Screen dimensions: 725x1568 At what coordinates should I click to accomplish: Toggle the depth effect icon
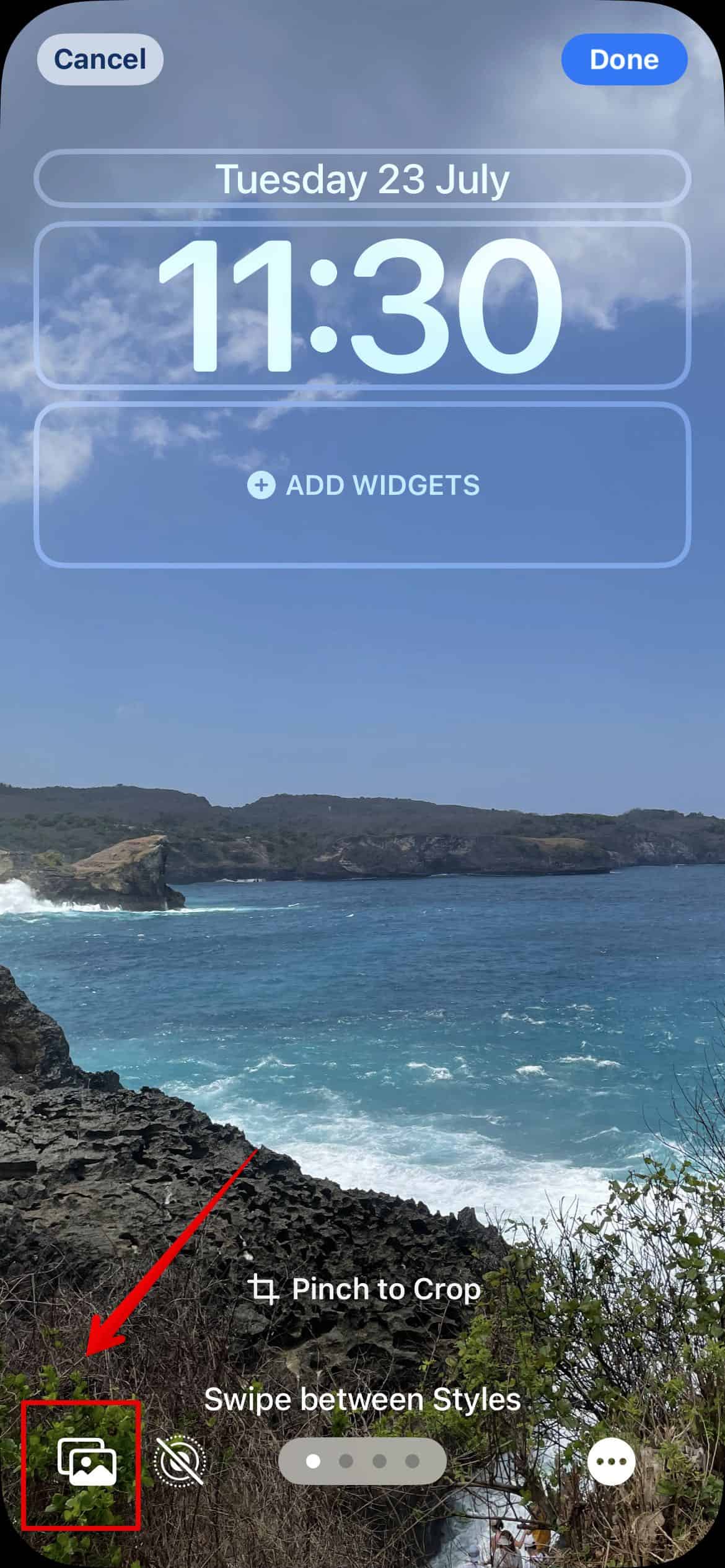point(180,1461)
